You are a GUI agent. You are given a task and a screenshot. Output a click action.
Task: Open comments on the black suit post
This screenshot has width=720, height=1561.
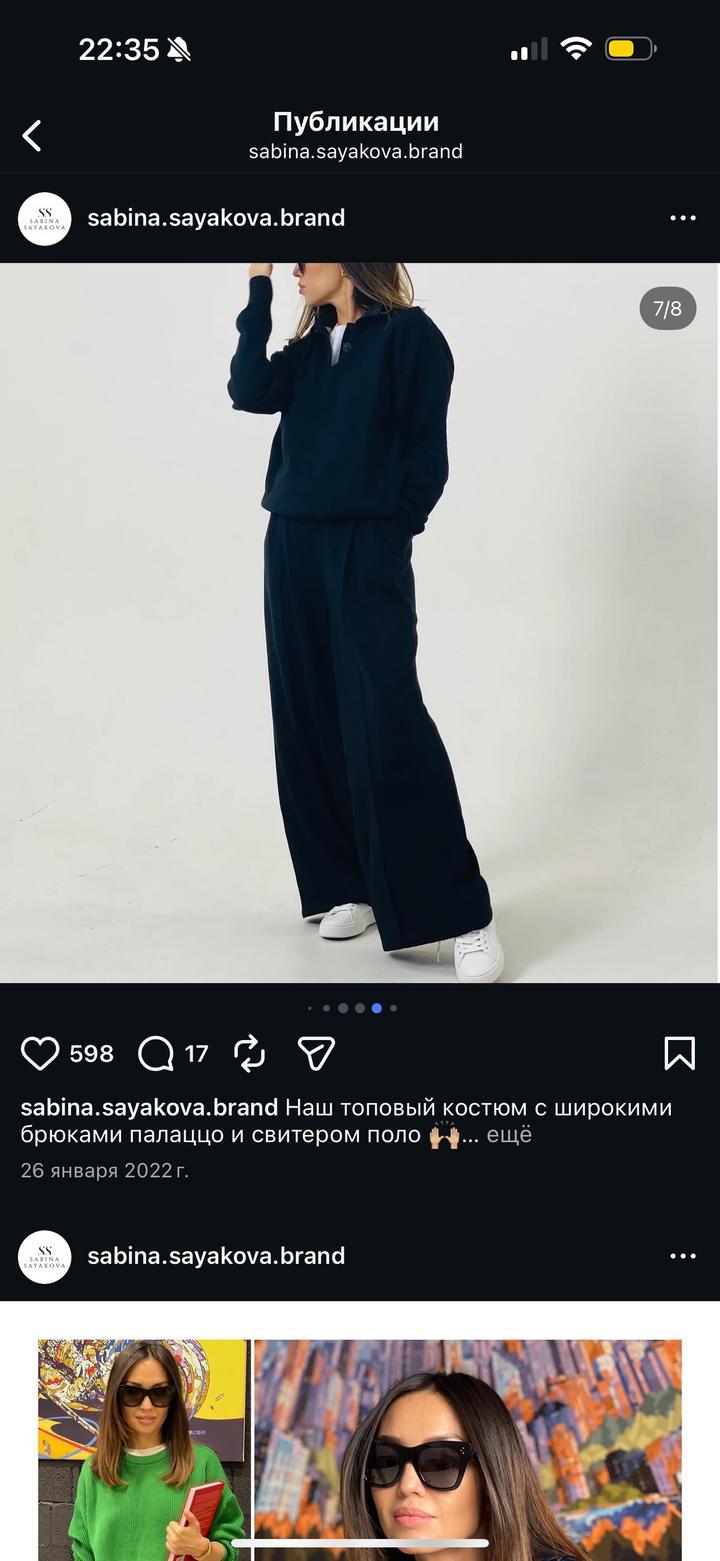156,1053
